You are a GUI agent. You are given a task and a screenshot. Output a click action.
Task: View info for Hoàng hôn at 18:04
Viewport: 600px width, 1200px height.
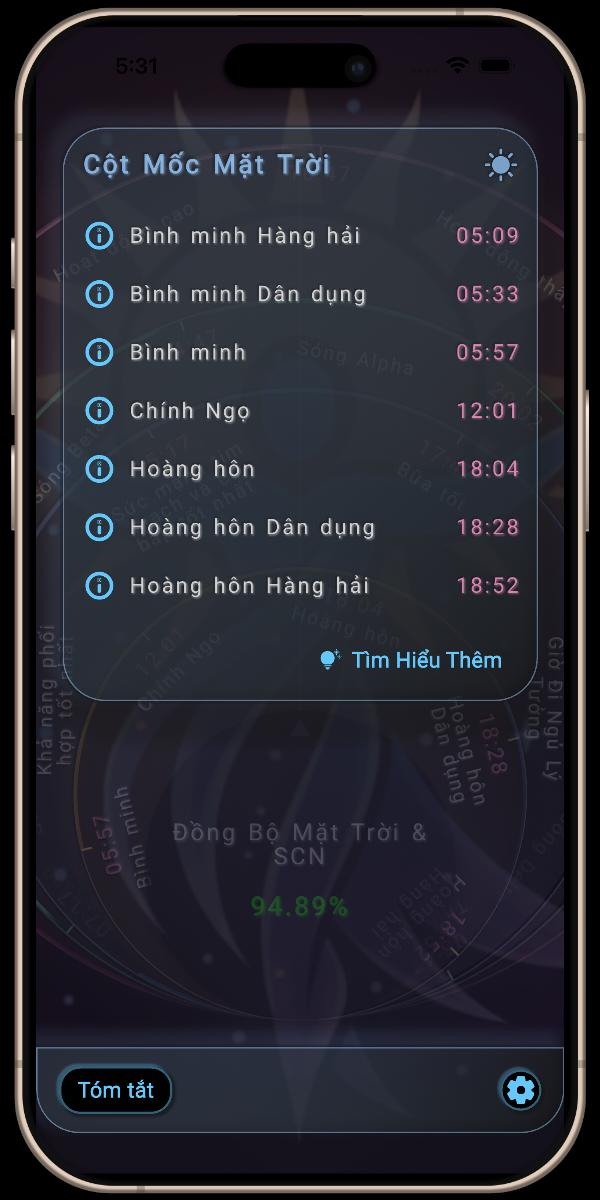click(99, 468)
